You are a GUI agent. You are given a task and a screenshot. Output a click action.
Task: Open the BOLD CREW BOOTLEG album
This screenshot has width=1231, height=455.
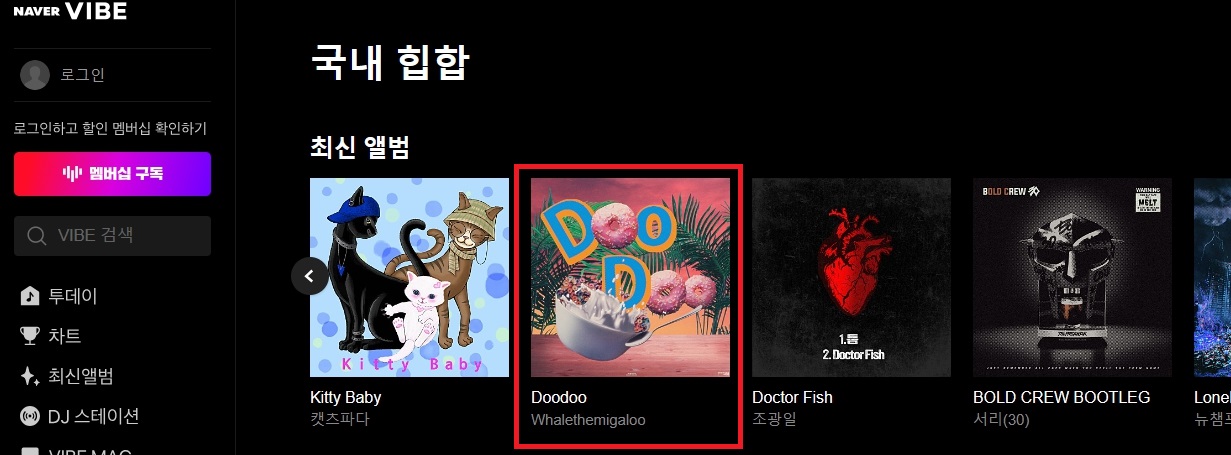click(1072, 277)
